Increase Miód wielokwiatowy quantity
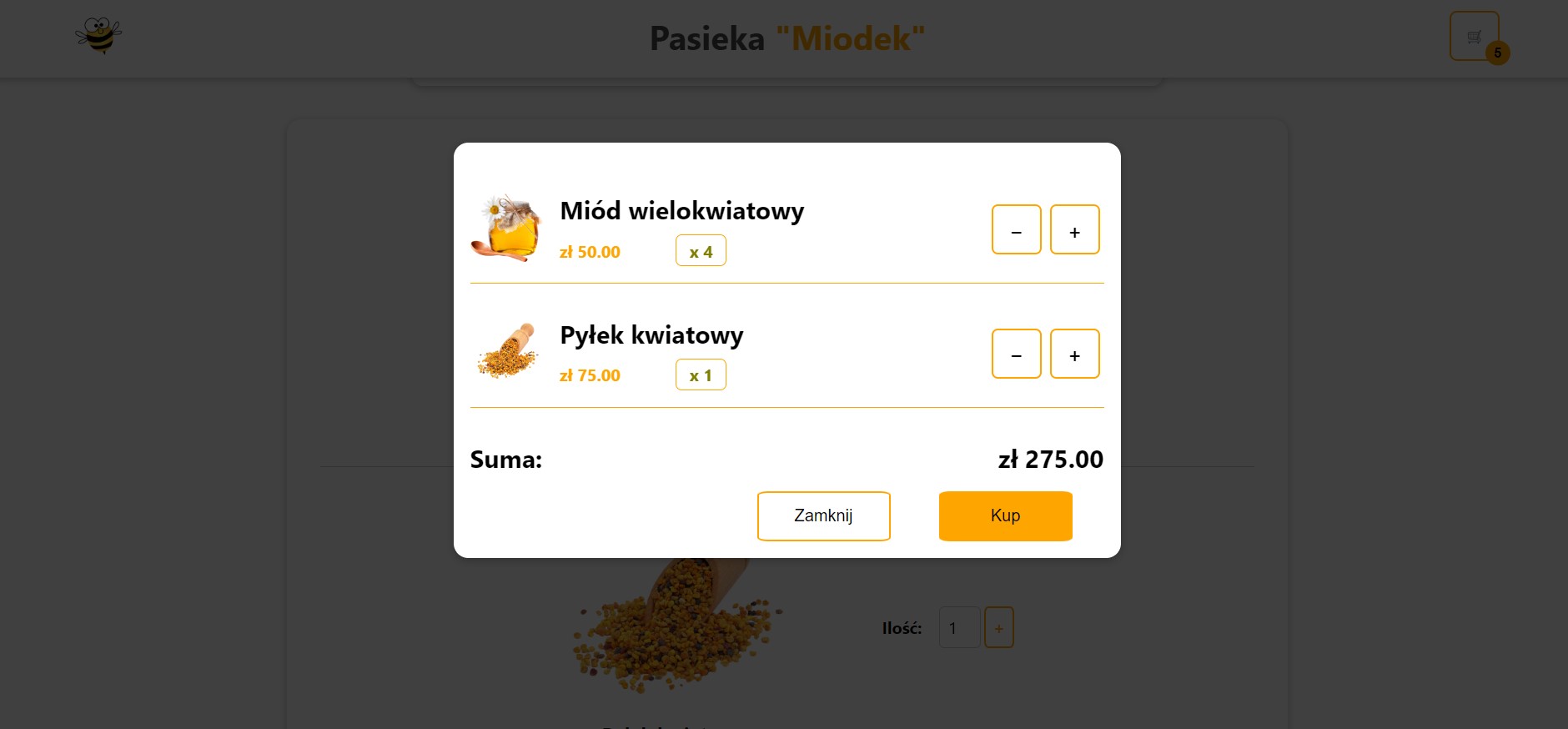This screenshot has height=729, width=1568. coord(1074,229)
